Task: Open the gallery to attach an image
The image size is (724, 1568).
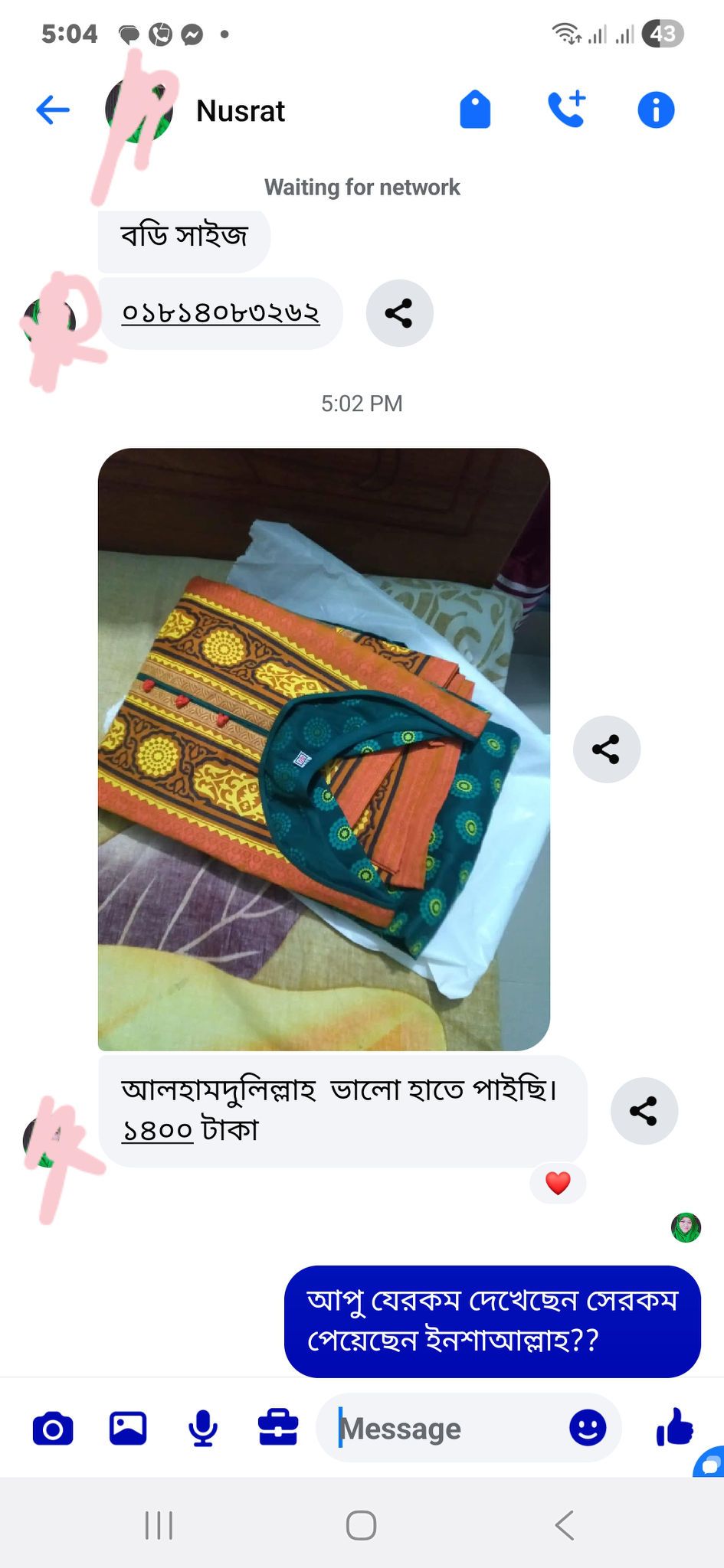Action: (128, 1429)
